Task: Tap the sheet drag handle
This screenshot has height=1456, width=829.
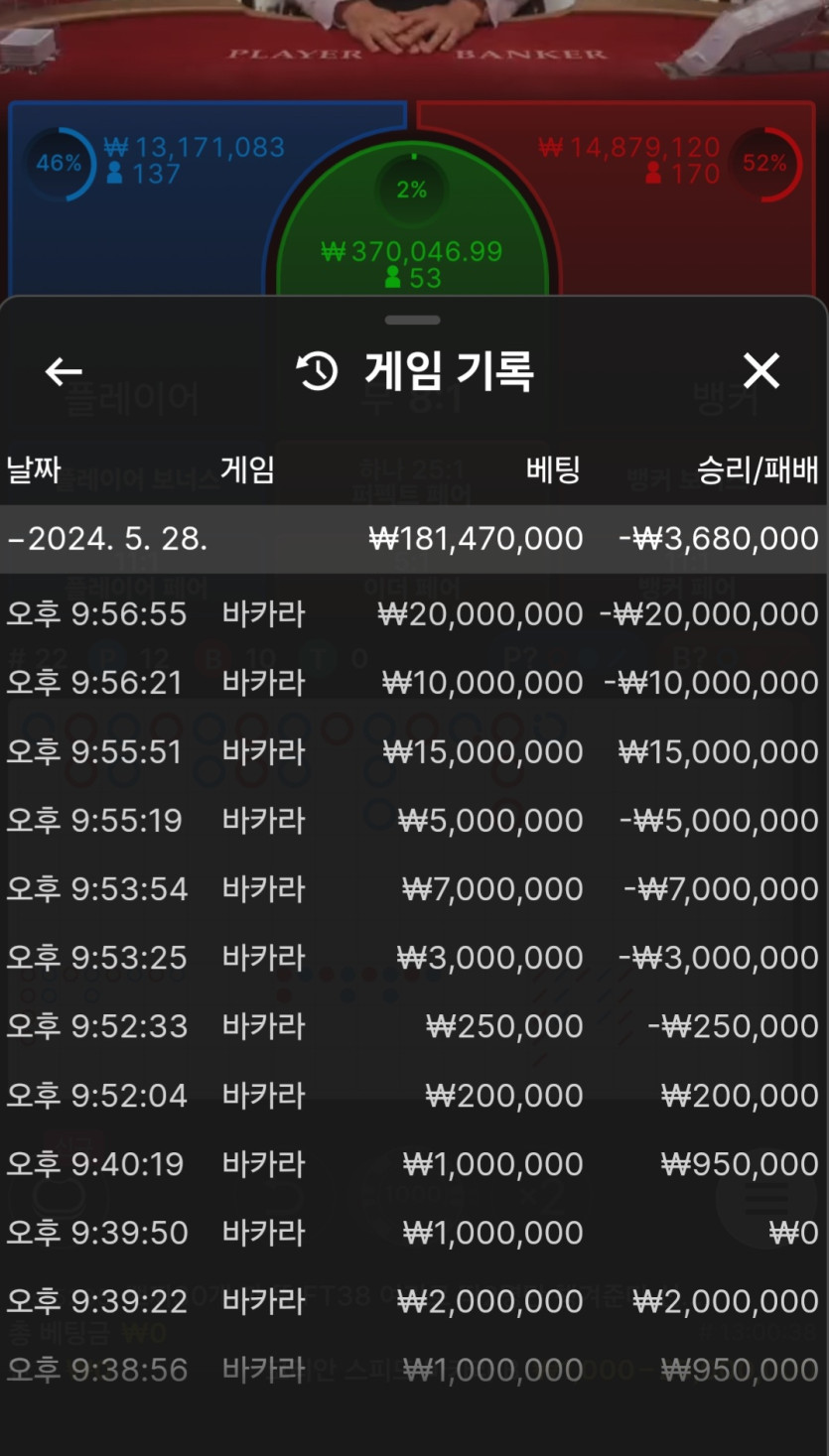Action: (x=413, y=321)
